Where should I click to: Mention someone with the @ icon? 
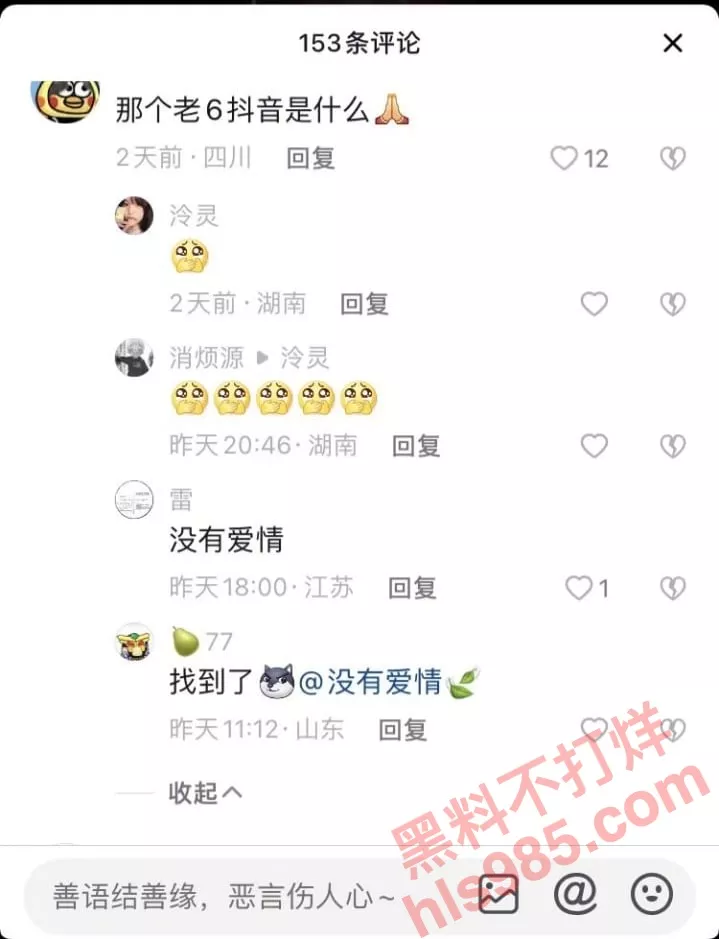[574, 893]
